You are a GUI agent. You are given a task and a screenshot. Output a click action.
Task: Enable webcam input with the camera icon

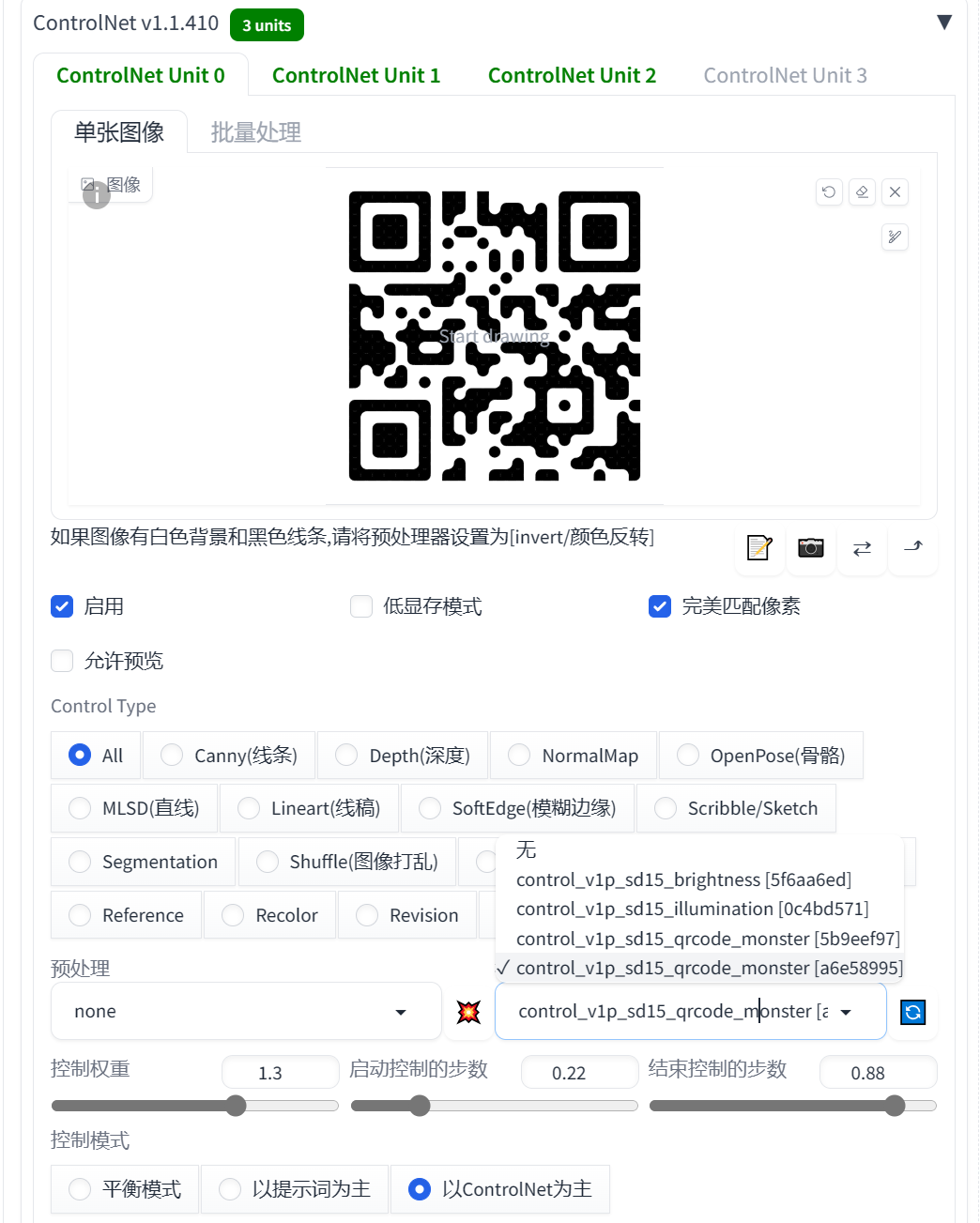click(810, 548)
